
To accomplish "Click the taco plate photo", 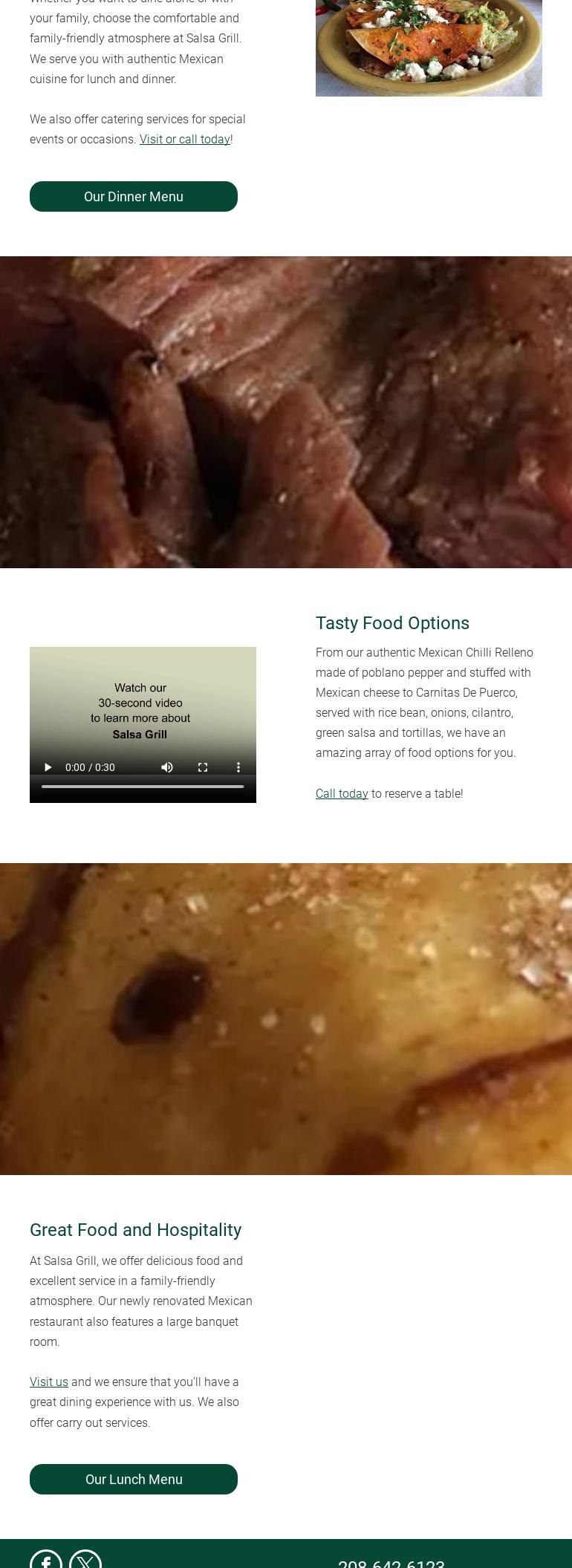I will 429,48.
